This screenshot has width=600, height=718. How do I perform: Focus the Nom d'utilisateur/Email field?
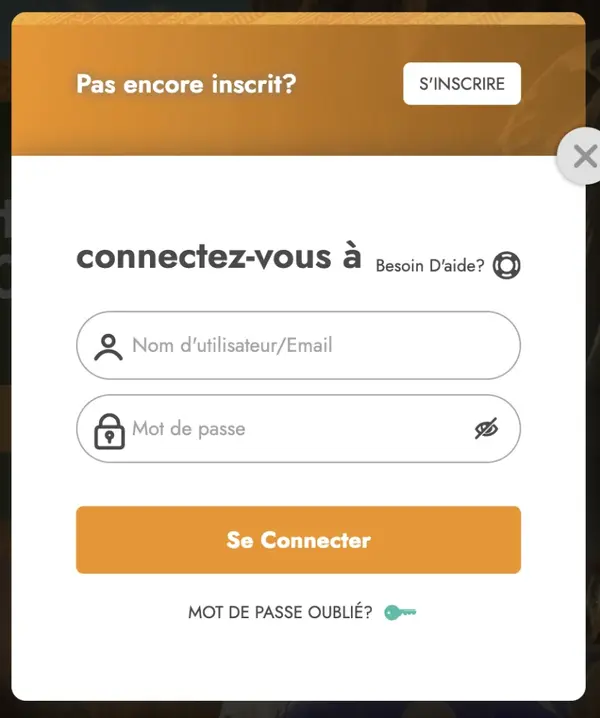310,346
